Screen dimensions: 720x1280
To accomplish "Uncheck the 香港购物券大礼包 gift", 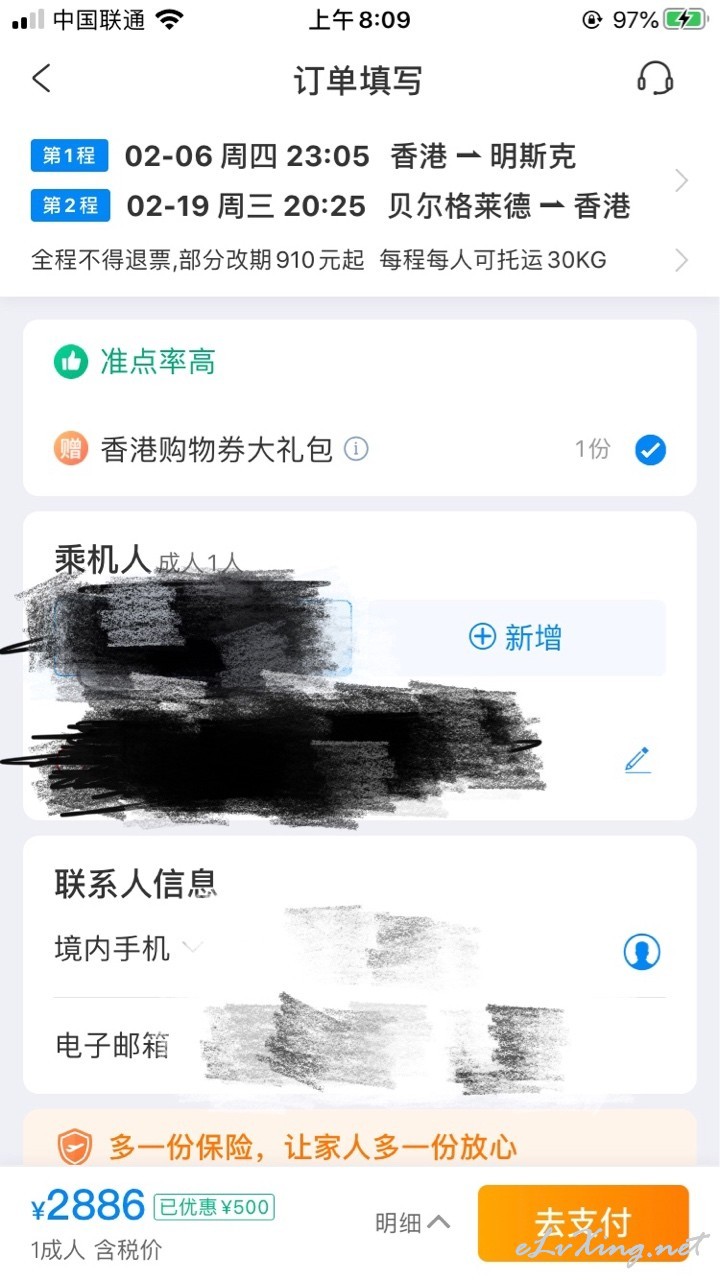I will click(x=650, y=450).
